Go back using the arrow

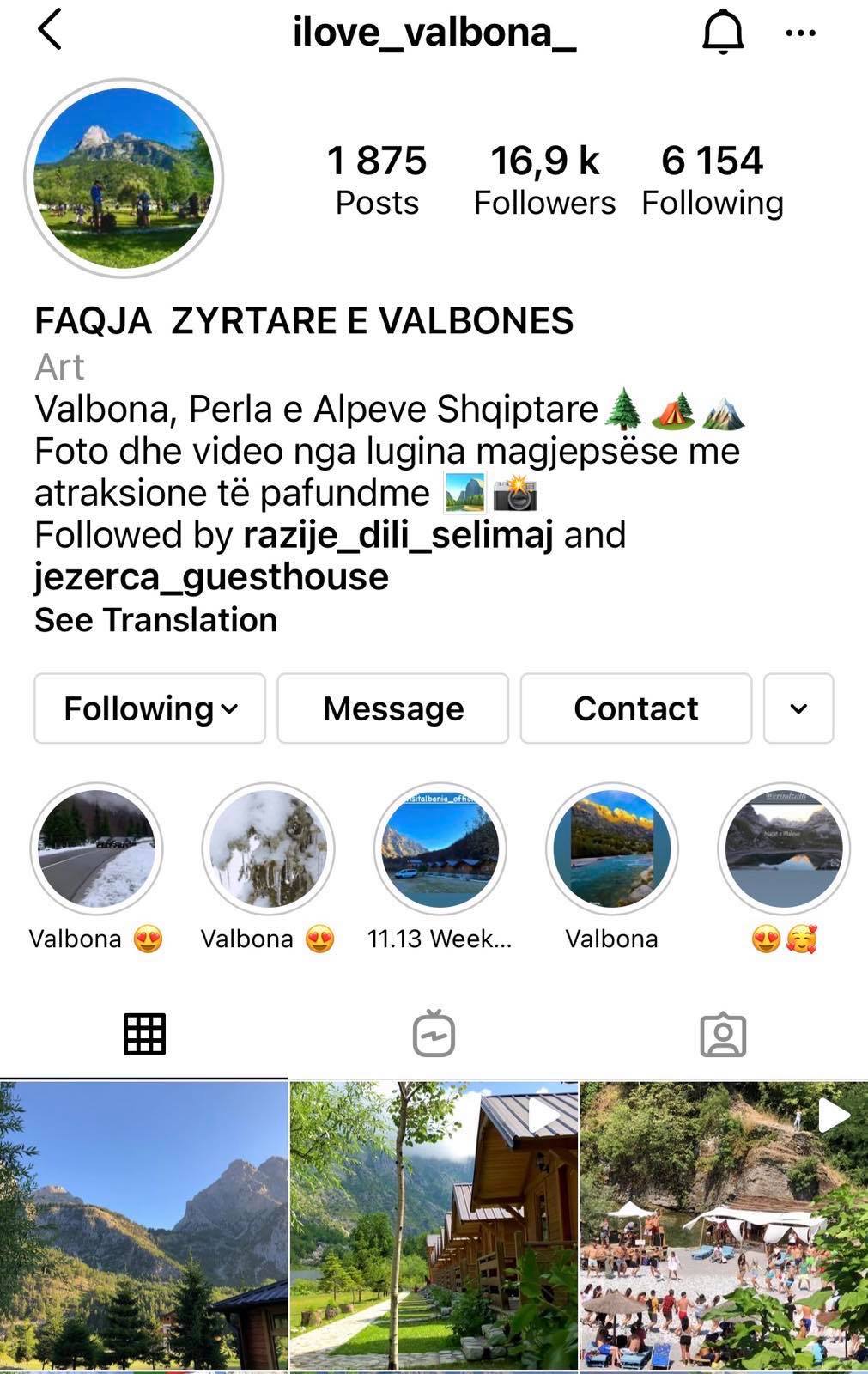[50, 30]
